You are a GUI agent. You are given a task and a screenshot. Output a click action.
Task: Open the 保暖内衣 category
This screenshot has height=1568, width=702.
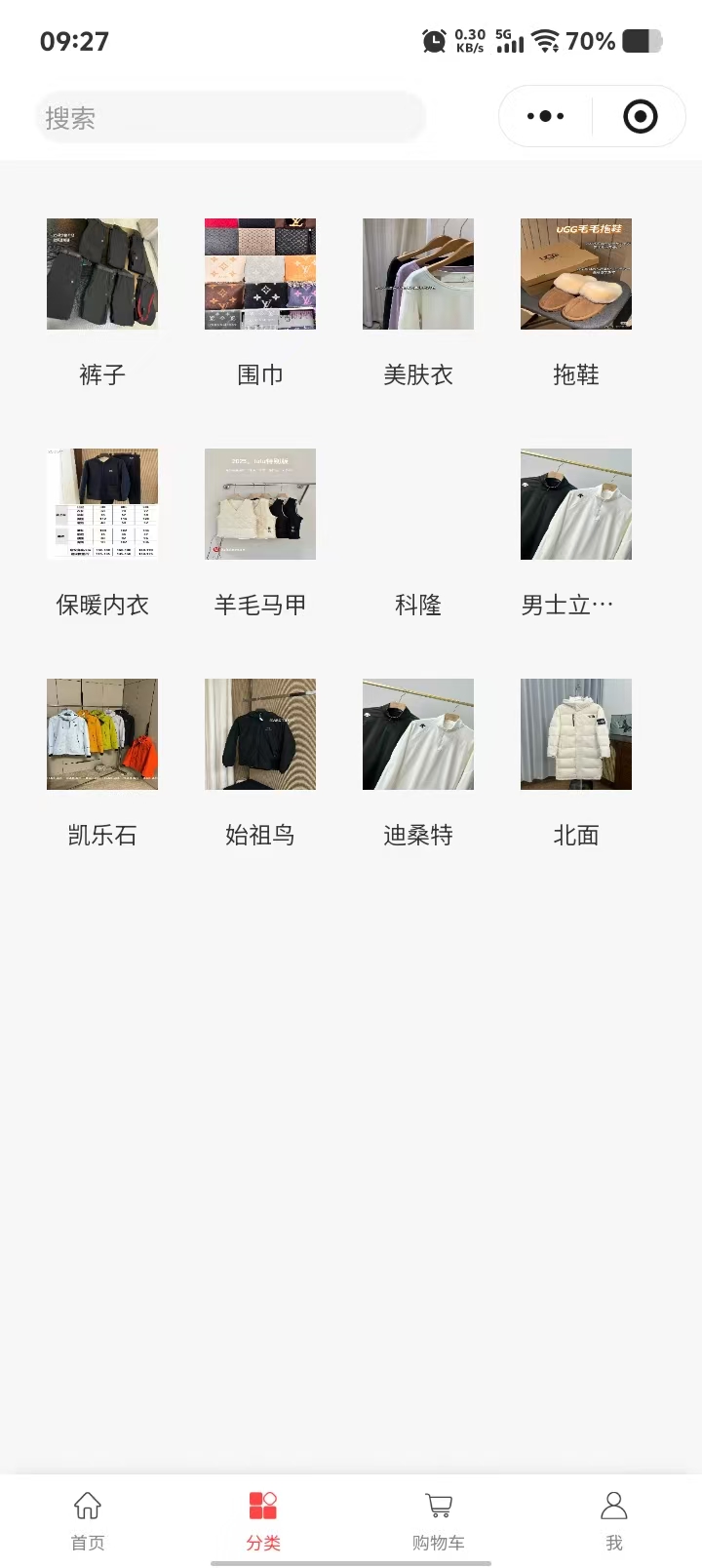click(102, 504)
